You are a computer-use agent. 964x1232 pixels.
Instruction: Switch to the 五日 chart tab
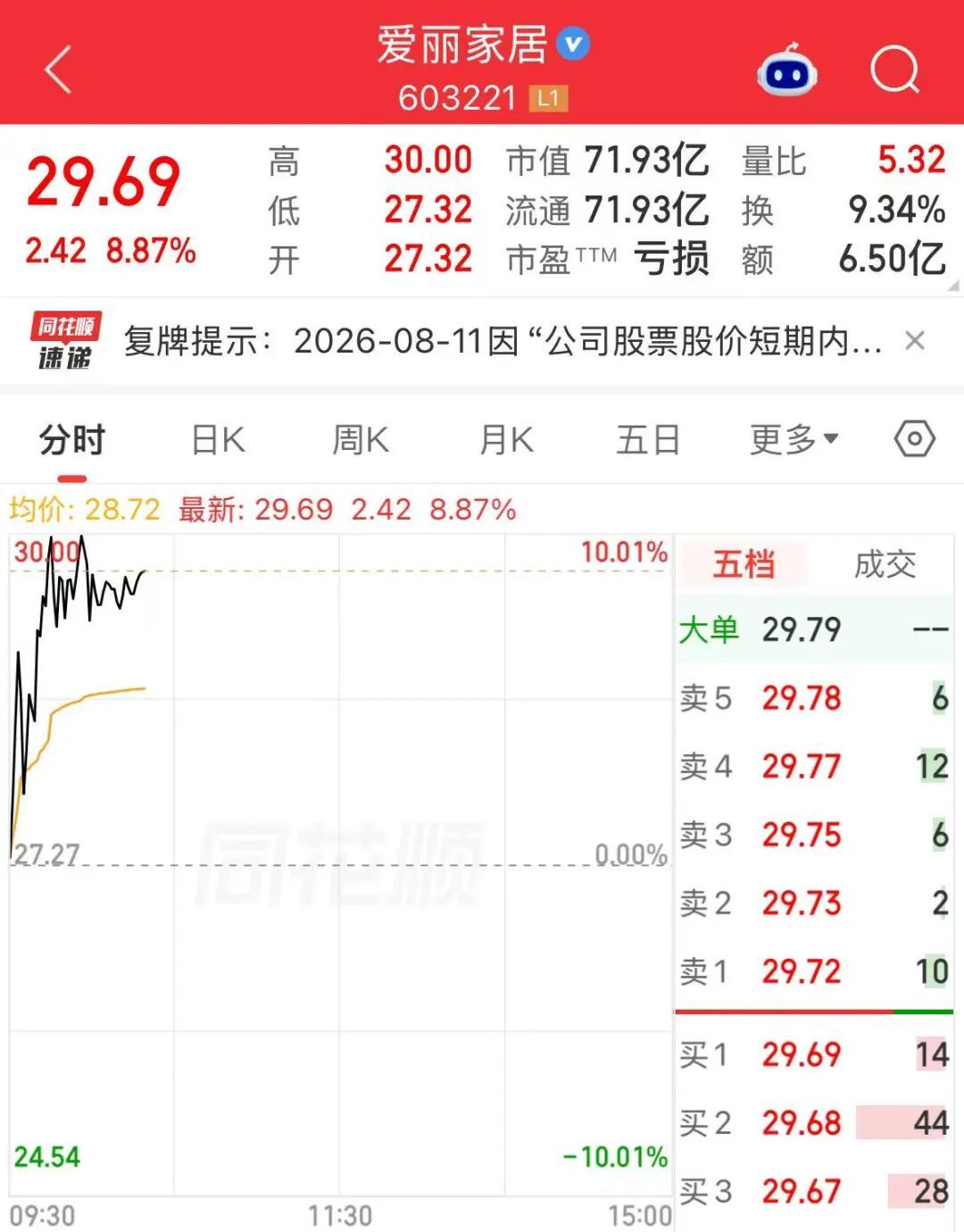(x=648, y=440)
